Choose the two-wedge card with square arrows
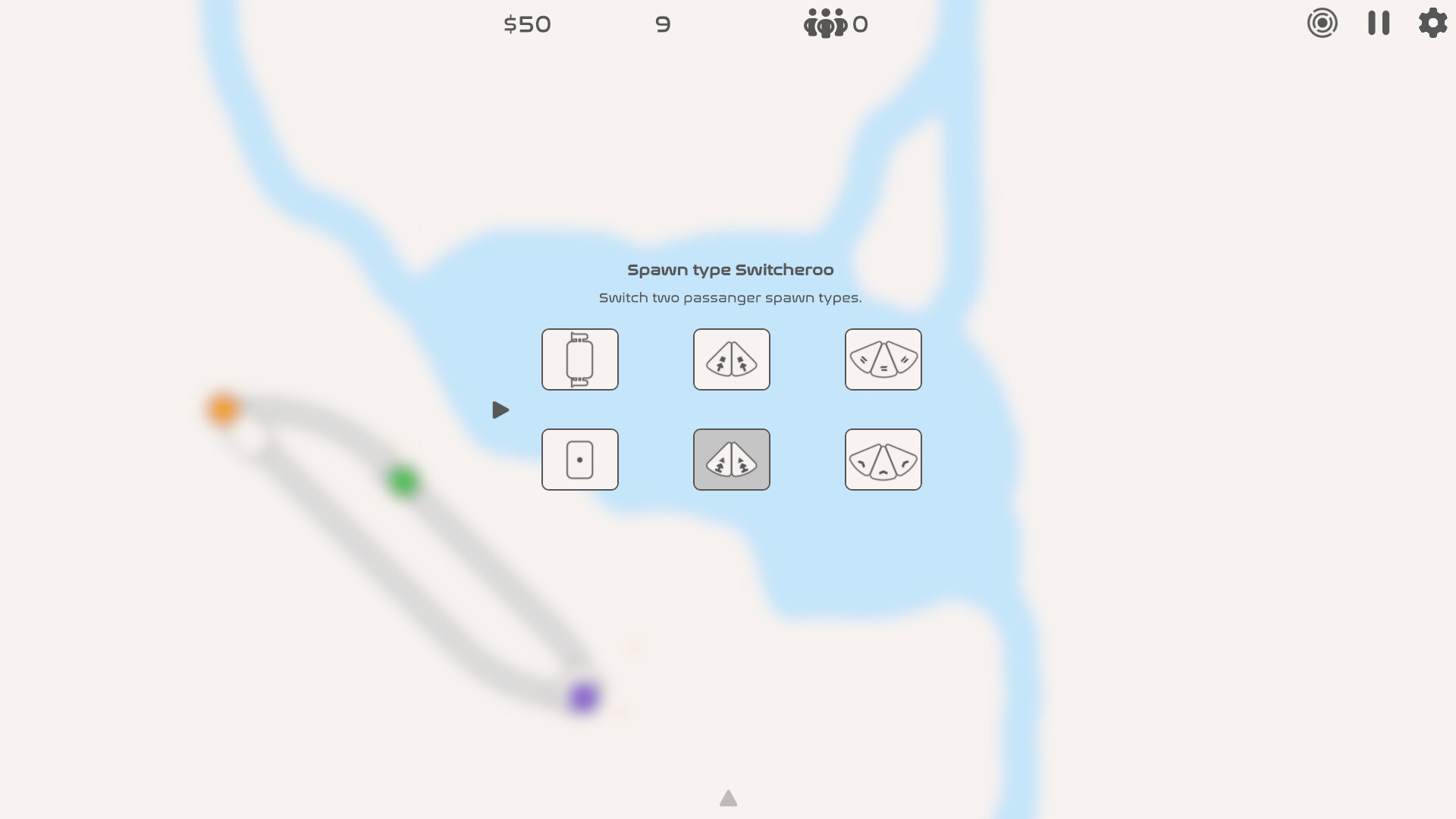Image resolution: width=1456 pixels, height=819 pixels. point(731,359)
